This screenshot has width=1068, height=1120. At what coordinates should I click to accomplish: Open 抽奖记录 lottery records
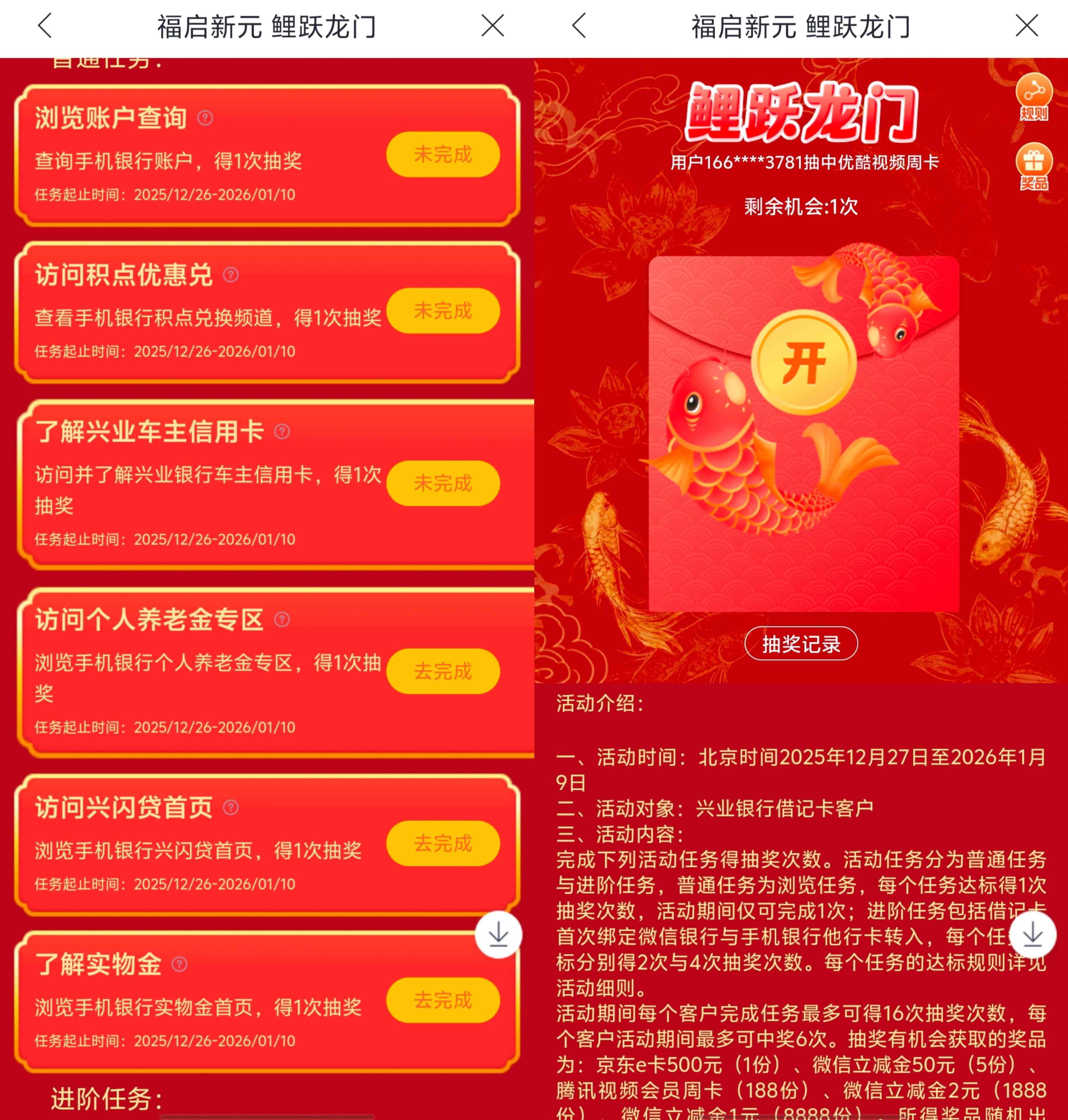[801, 644]
